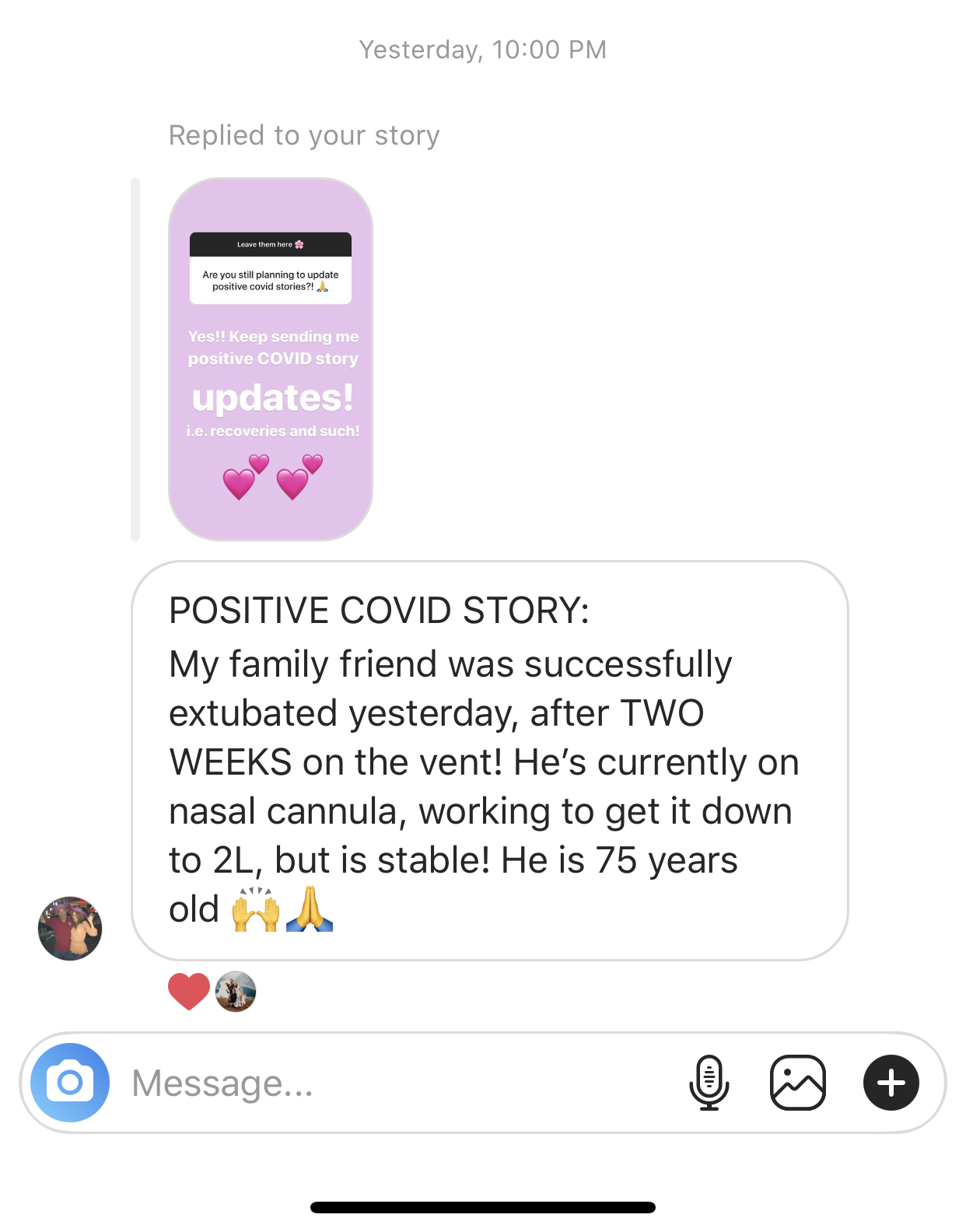This screenshot has height=1232, width=966.
Task: Tap the Message text field
Action: point(389,1083)
